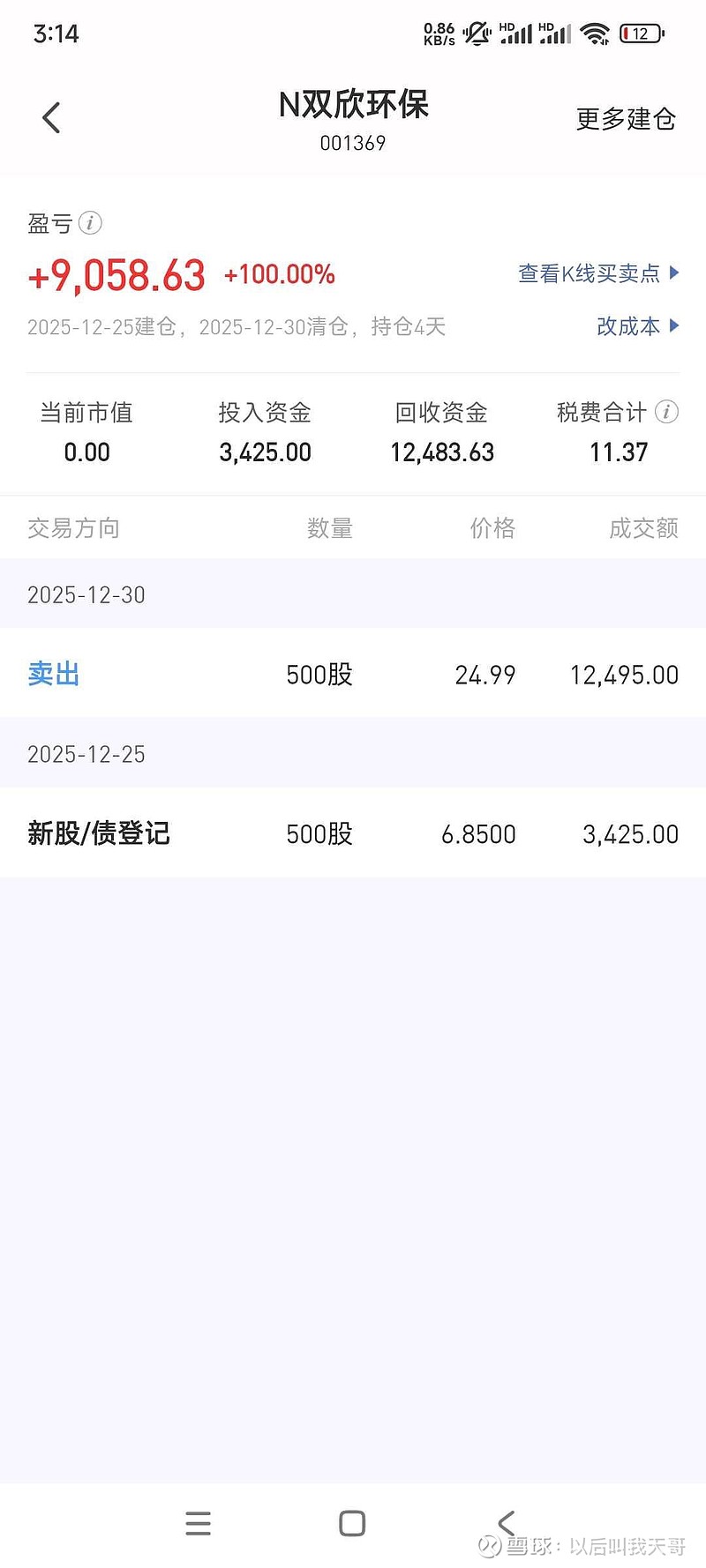Screen dimensions: 706x1568
Task: Tap the info icon beside 税费合计
Action: coord(669,412)
